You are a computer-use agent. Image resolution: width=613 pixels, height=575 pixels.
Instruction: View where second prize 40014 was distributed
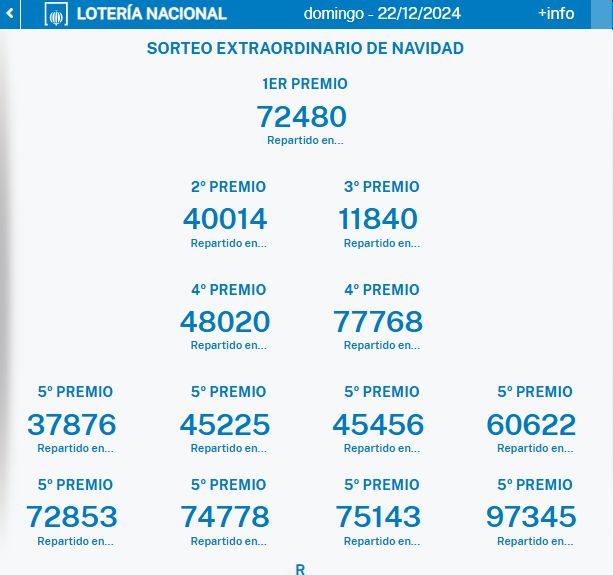[228, 243]
